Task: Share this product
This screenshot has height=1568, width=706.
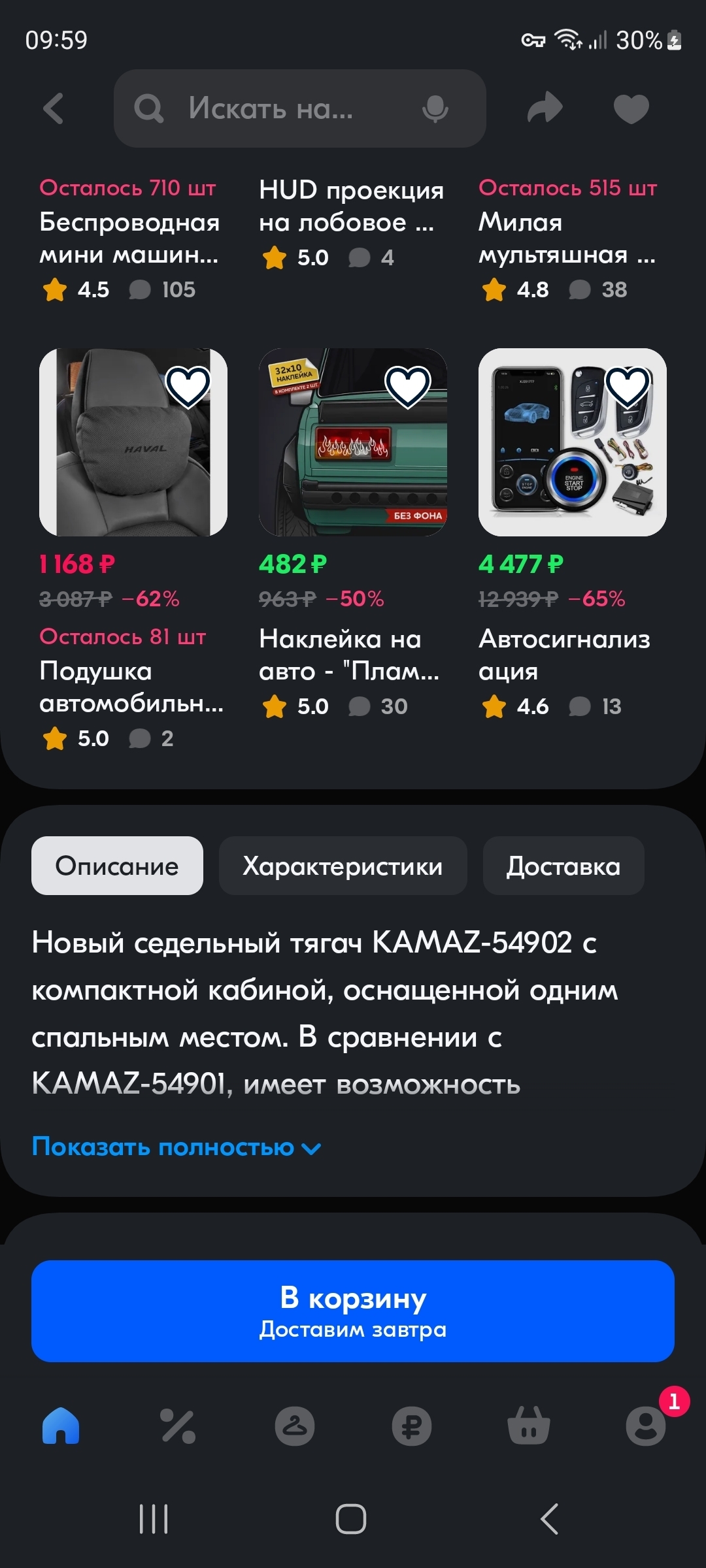Action: [545, 108]
